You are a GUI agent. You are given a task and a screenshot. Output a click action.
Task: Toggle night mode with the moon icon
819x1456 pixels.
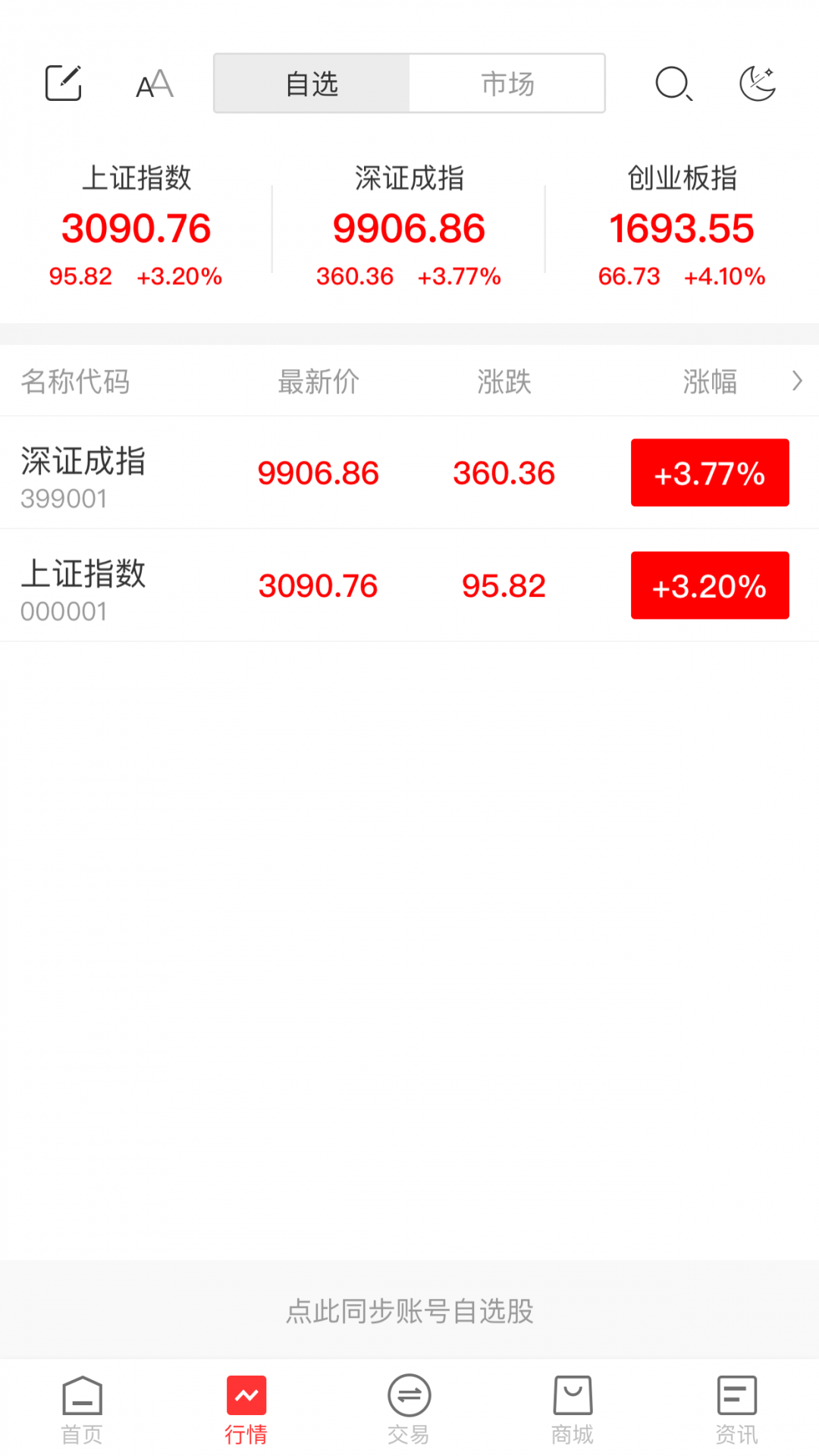758,83
